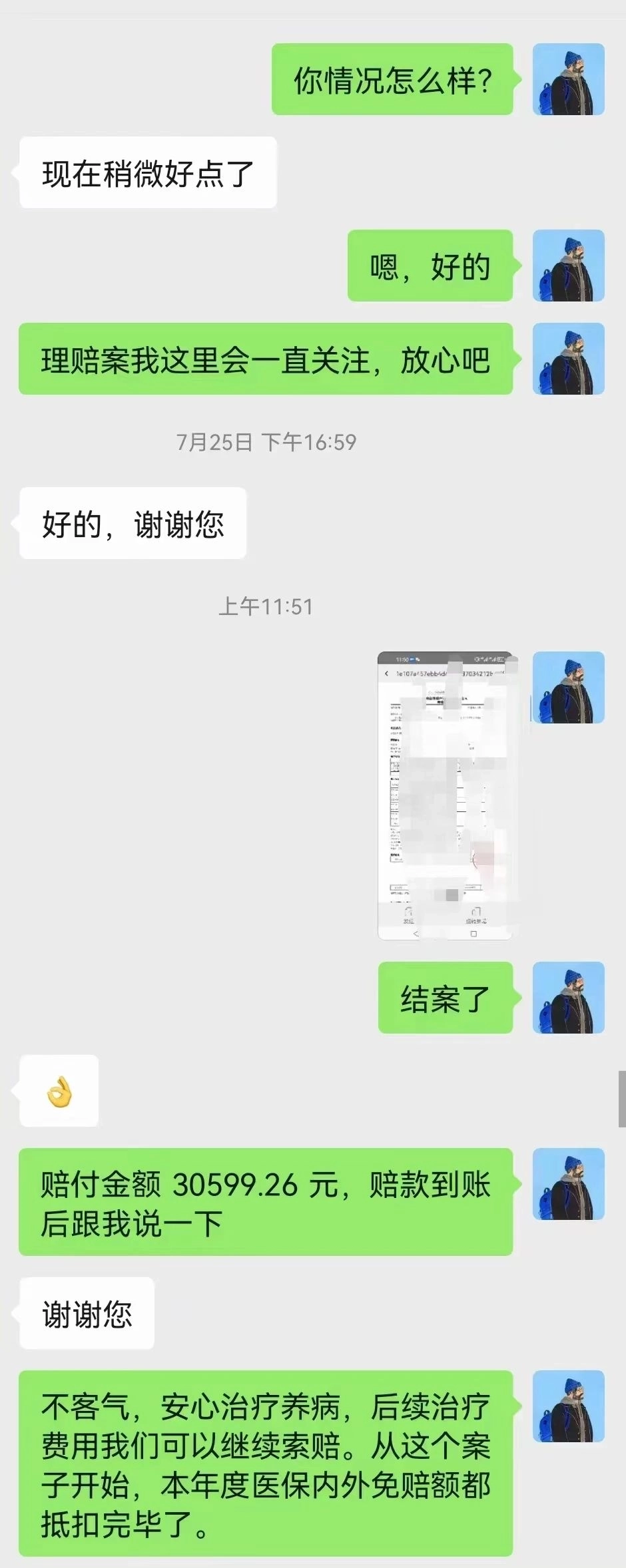Image resolution: width=626 pixels, height=1568 pixels.
Task: Open the sender avatar next to 你情况怎么样
Action: tap(568, 79)
